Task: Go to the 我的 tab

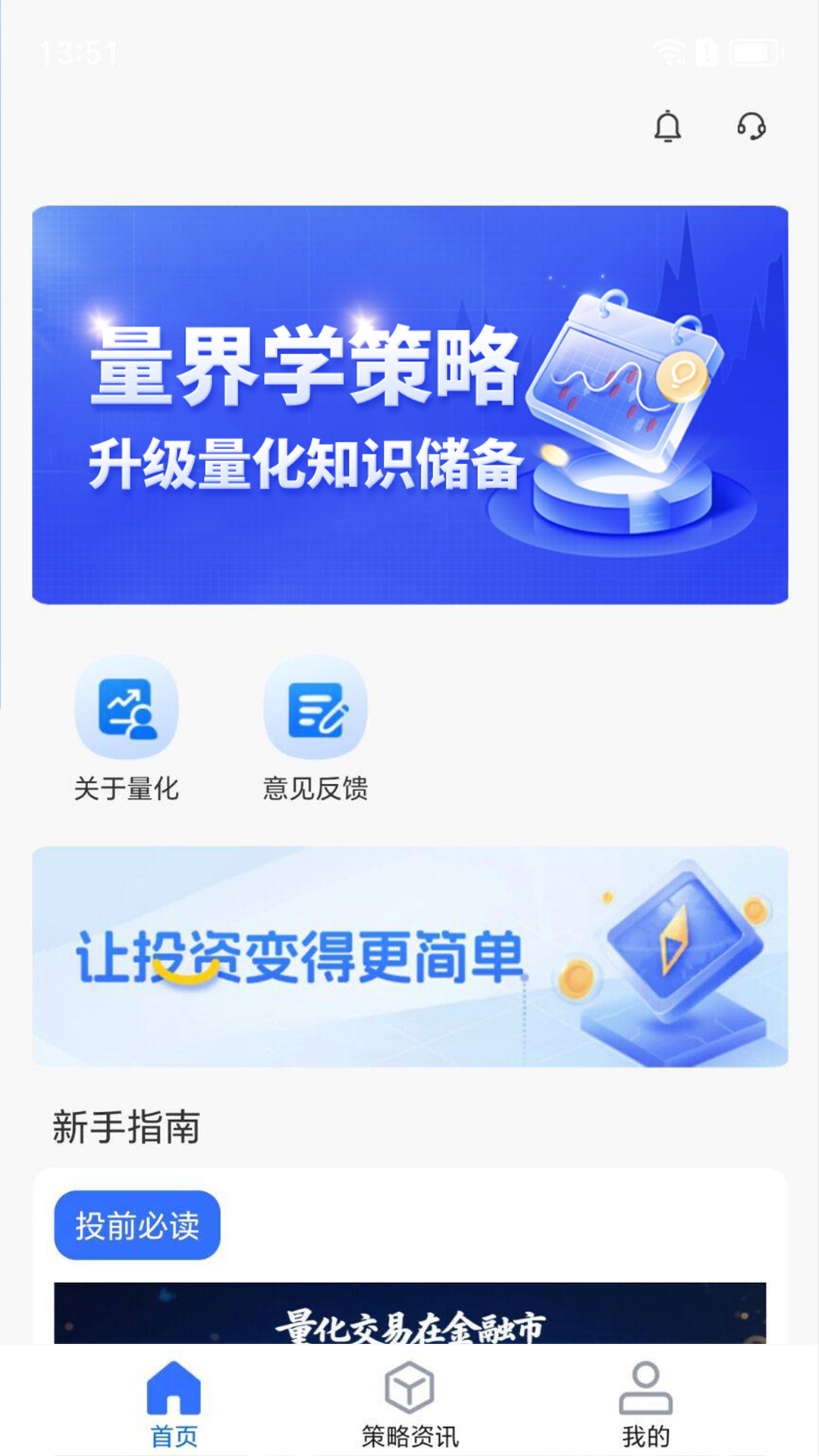Action: 645,1403
